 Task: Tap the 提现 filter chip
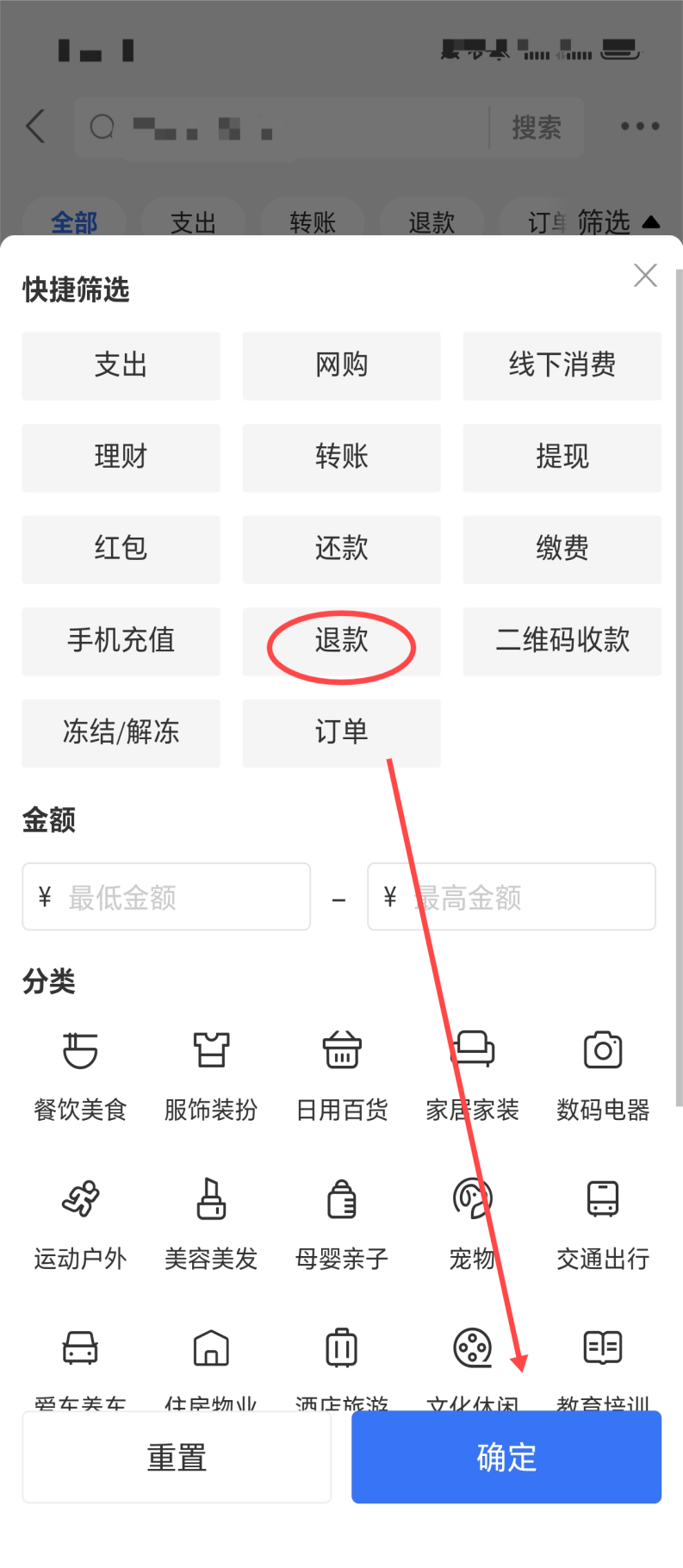pos(562,457)
